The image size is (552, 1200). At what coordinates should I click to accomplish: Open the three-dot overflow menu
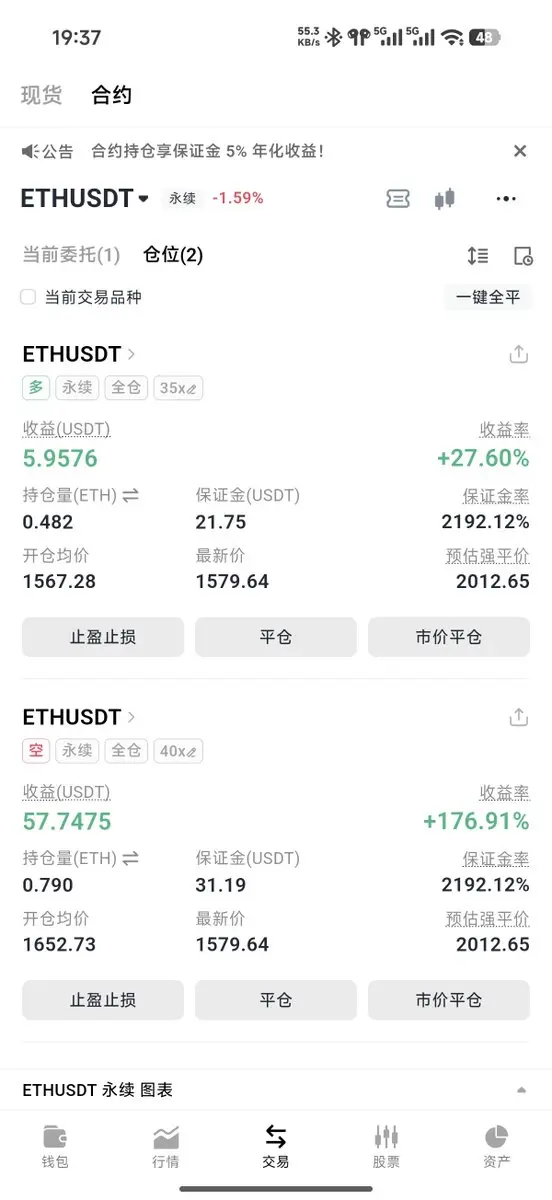pyautogui.click(x=506, y=199)
